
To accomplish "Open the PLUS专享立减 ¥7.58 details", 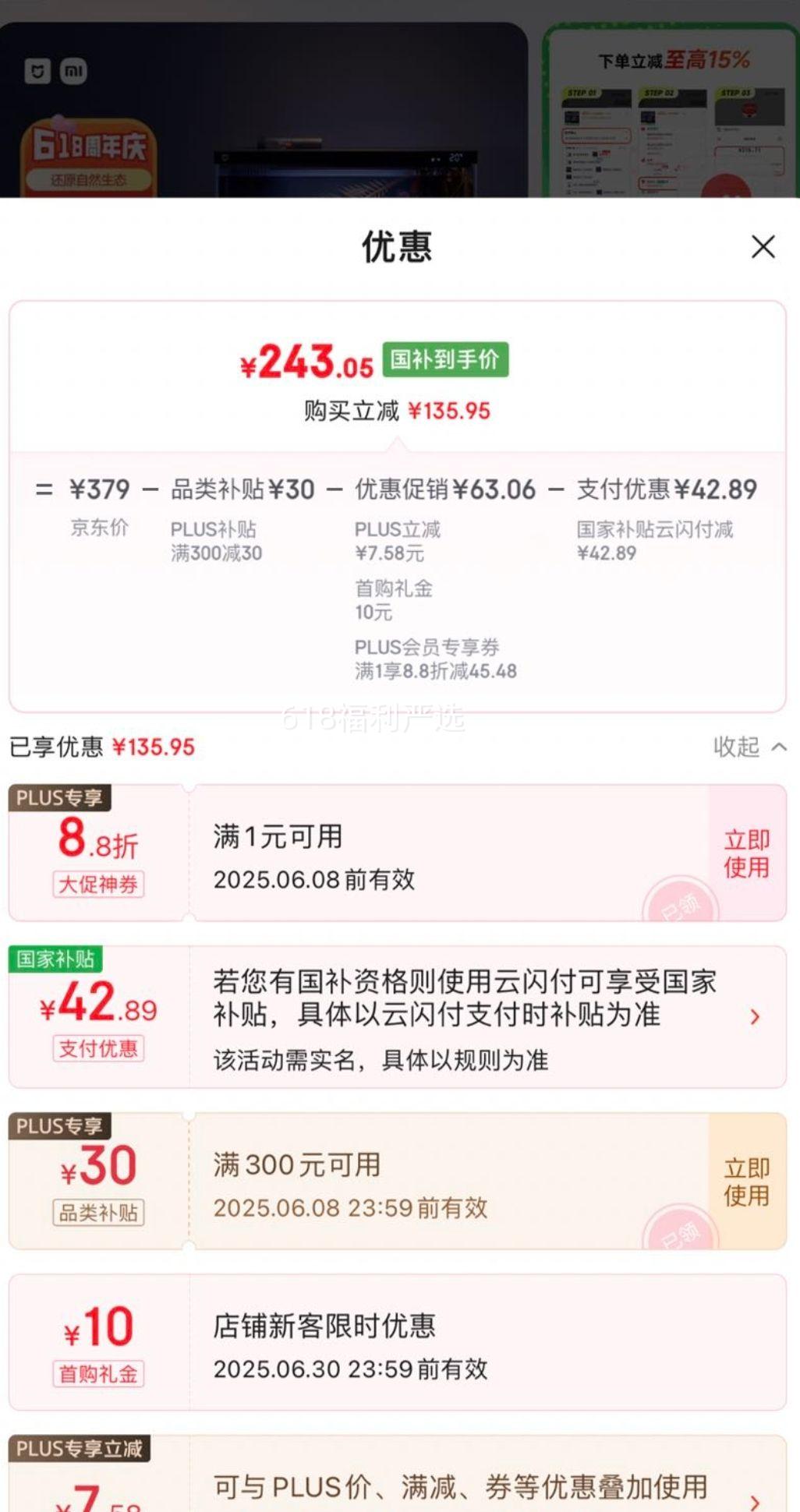I will [754, 1501].
